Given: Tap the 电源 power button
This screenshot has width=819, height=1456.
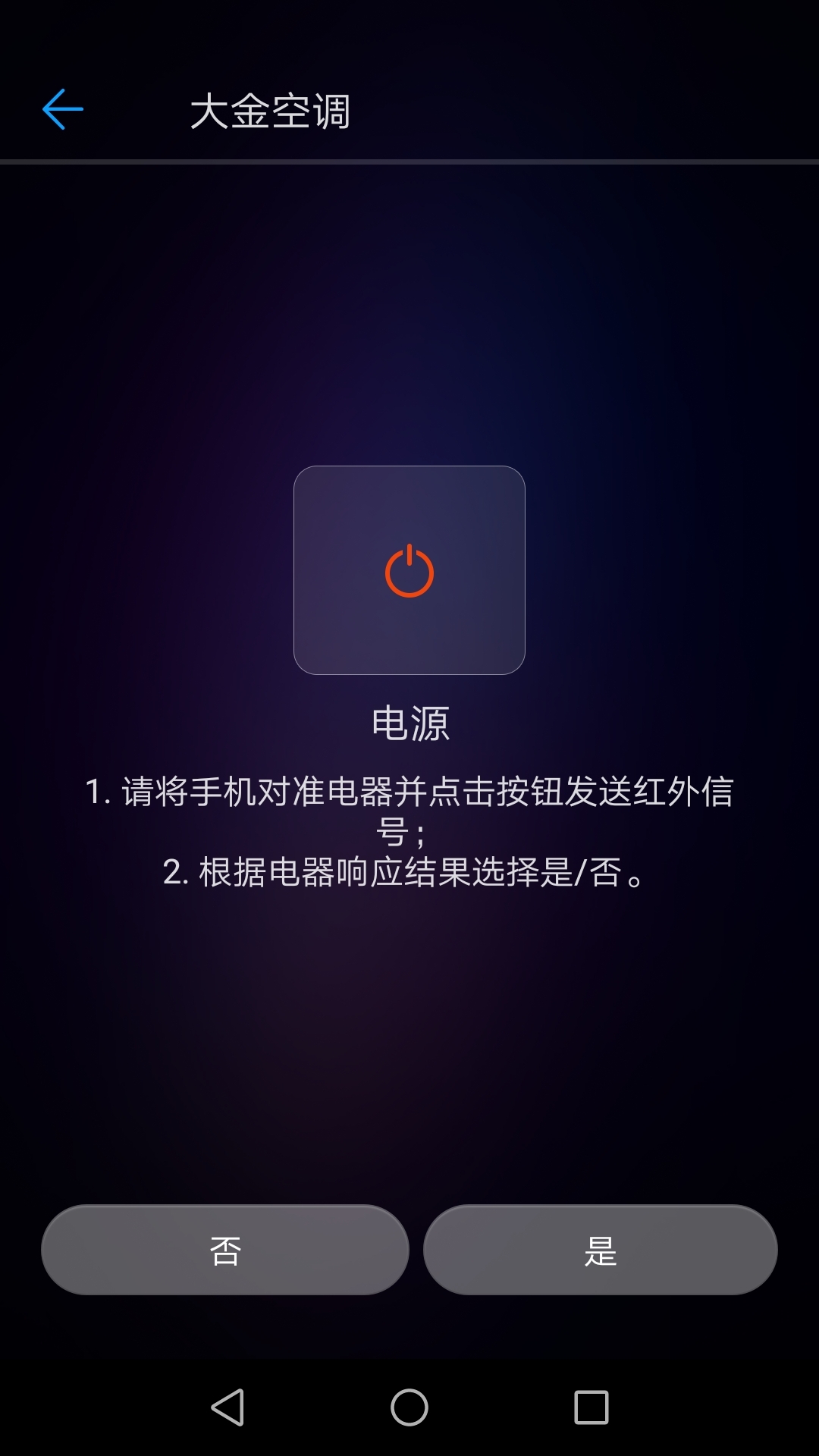Looking at the screenshot, I should (409, 570).
